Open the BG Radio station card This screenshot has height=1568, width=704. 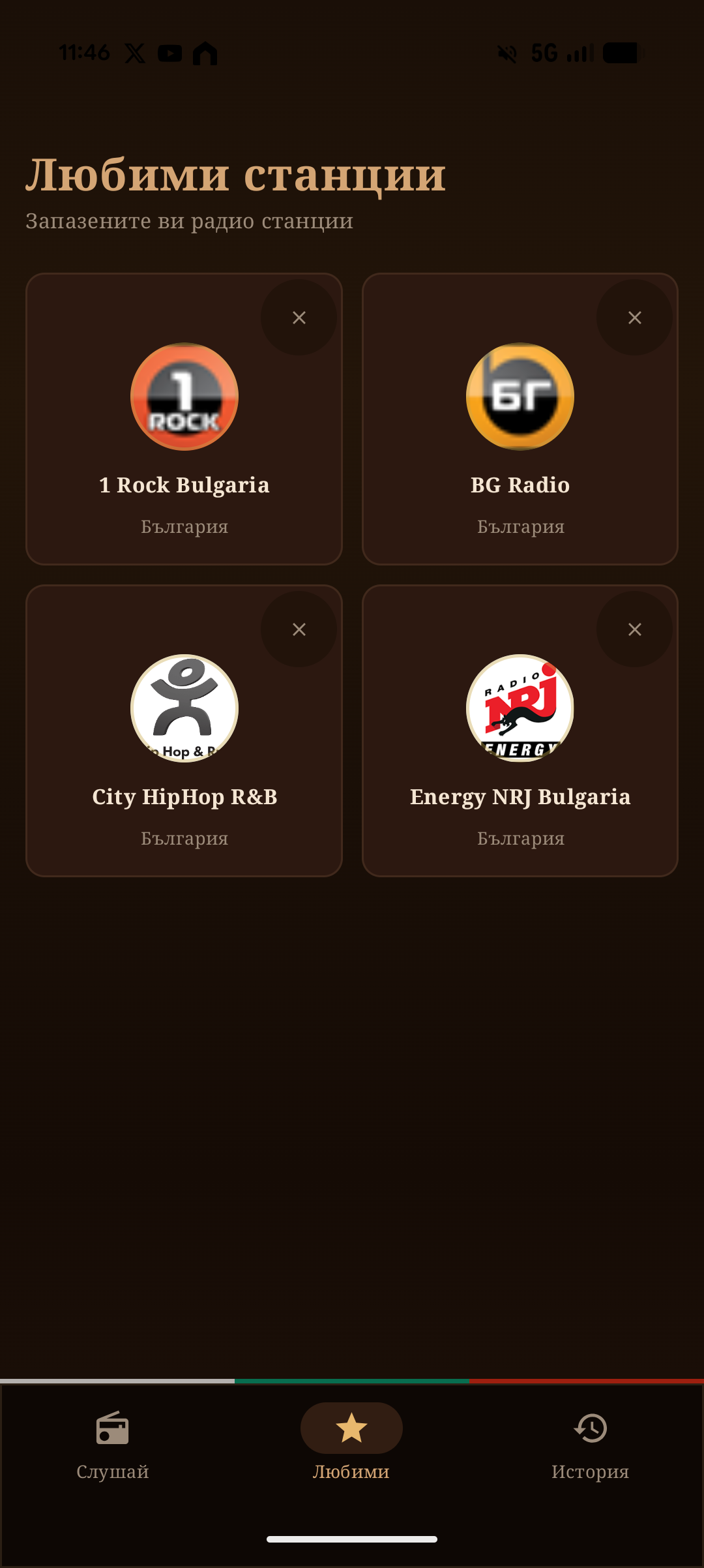coord(520,419)
